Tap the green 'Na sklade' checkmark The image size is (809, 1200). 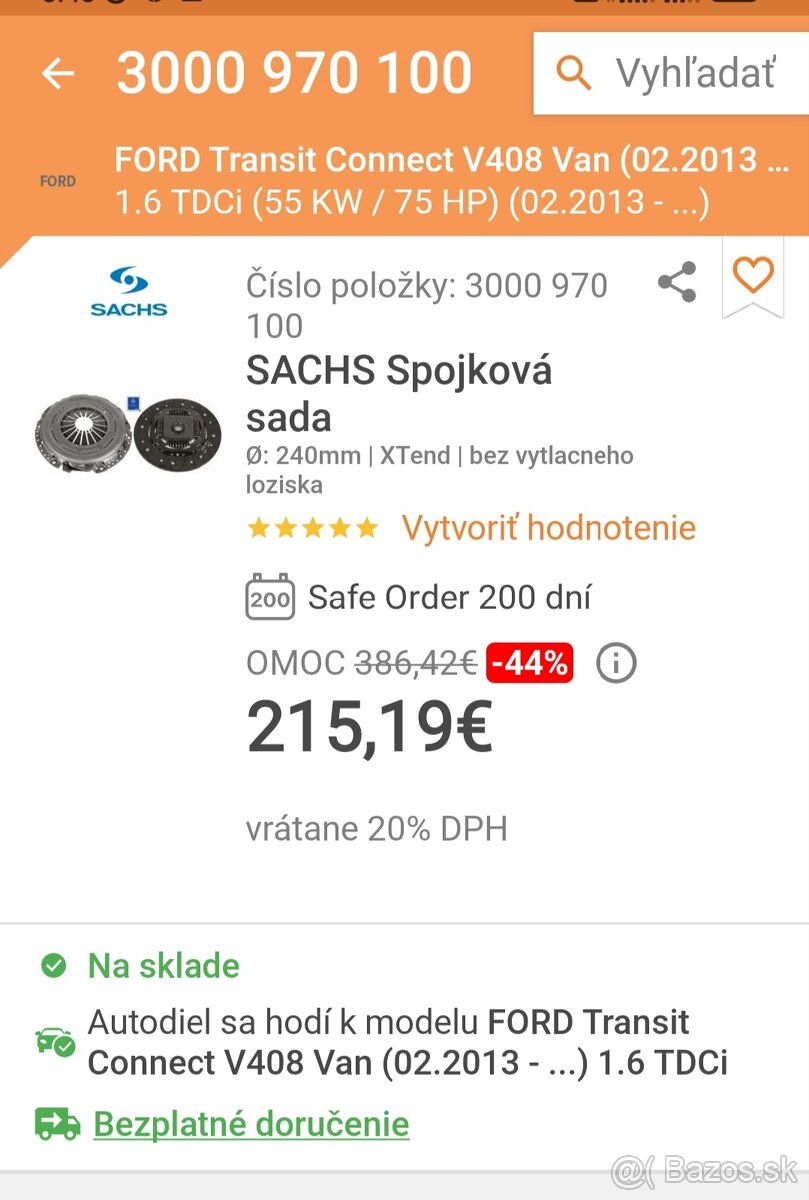(53, 965)
